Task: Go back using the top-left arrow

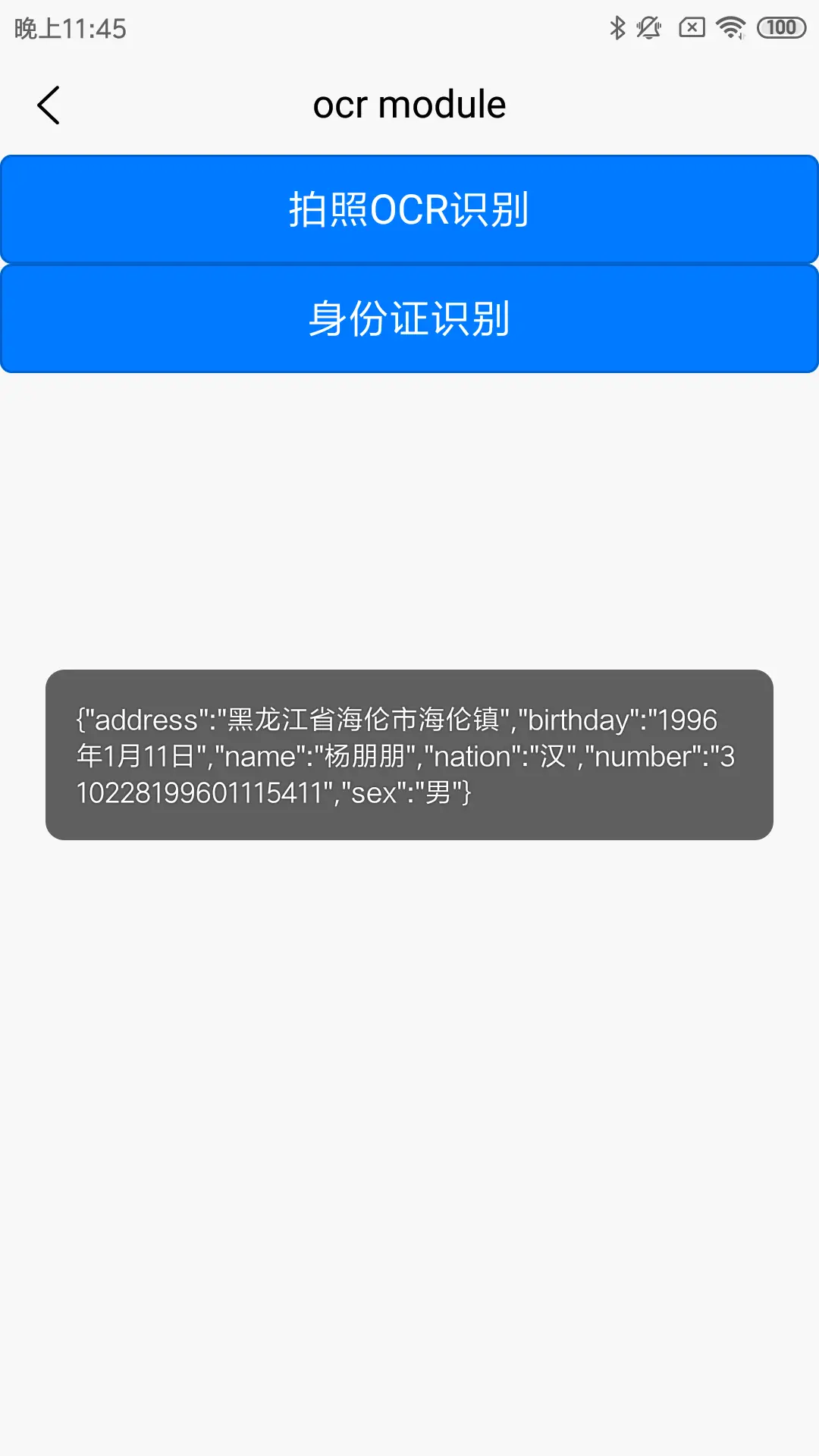Action: [49, 105]
